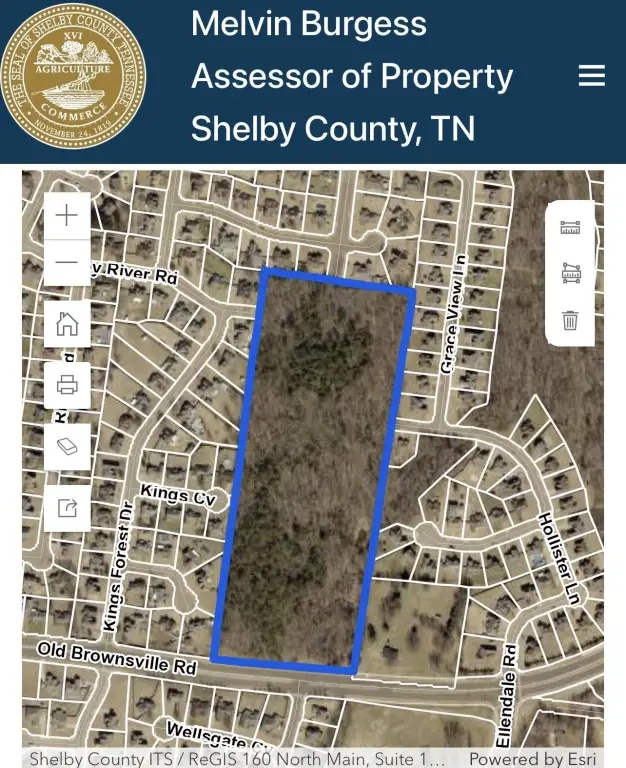Zoom in on the map
Viewport: 626px width, 768px height.
click(67, 216)
